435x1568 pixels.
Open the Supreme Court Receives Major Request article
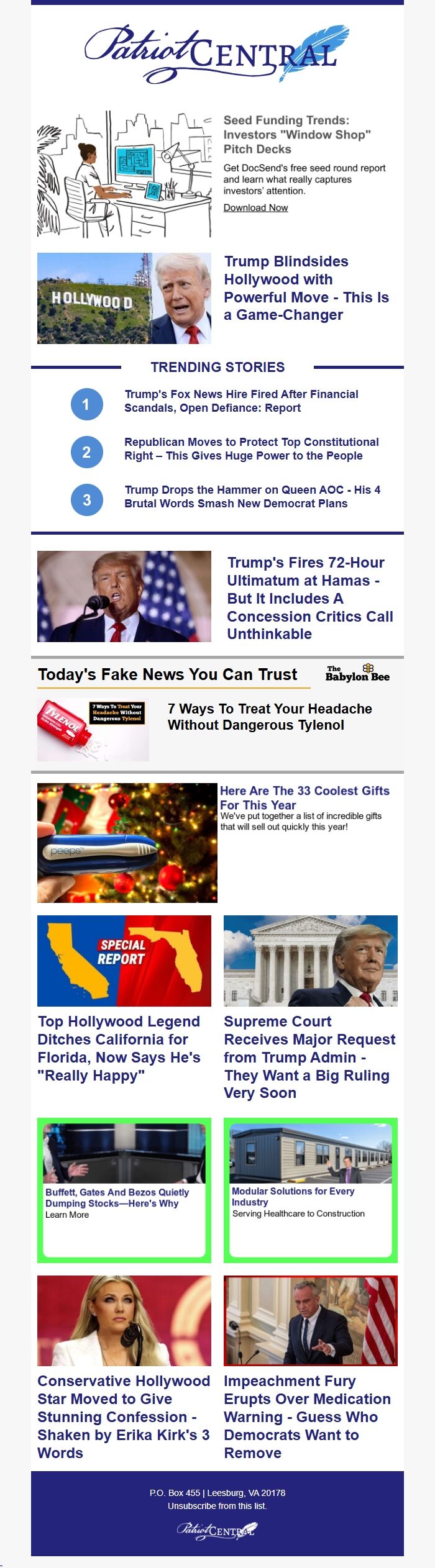click(309, 1057)
